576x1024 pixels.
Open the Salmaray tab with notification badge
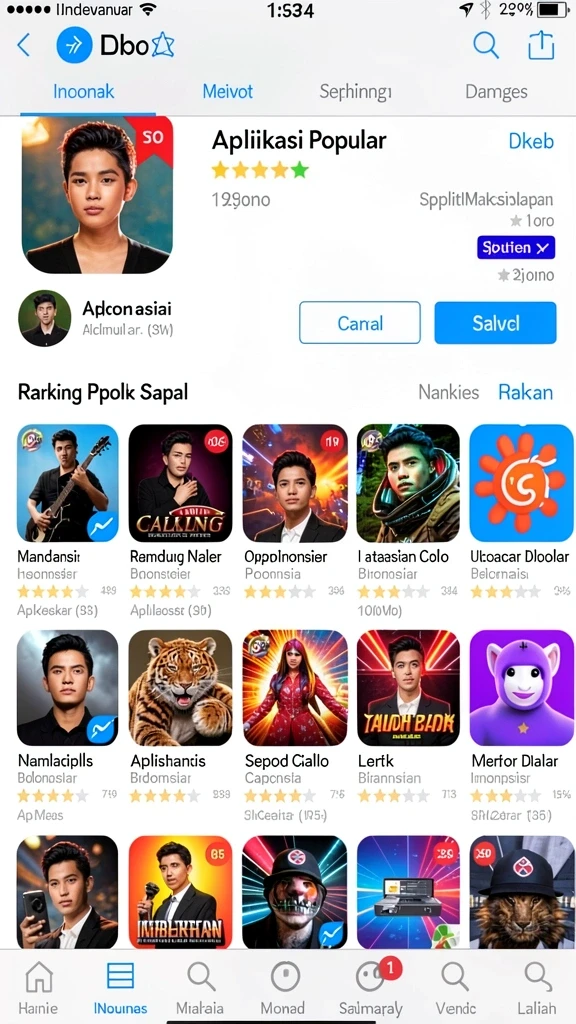pyautogui.click(x=371, y=989)
